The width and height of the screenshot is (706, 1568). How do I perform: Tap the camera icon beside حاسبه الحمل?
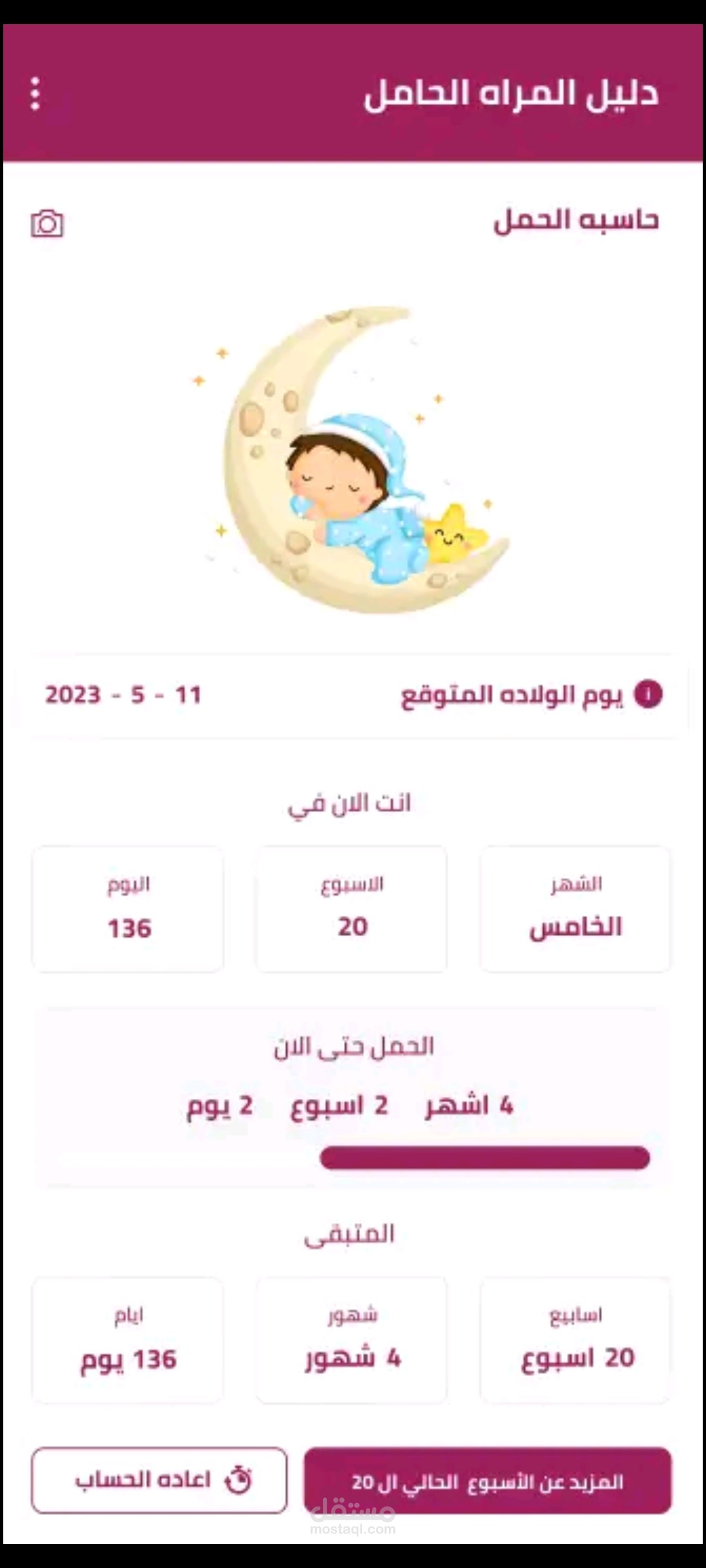pyautogui.click(x=47, y=224)
